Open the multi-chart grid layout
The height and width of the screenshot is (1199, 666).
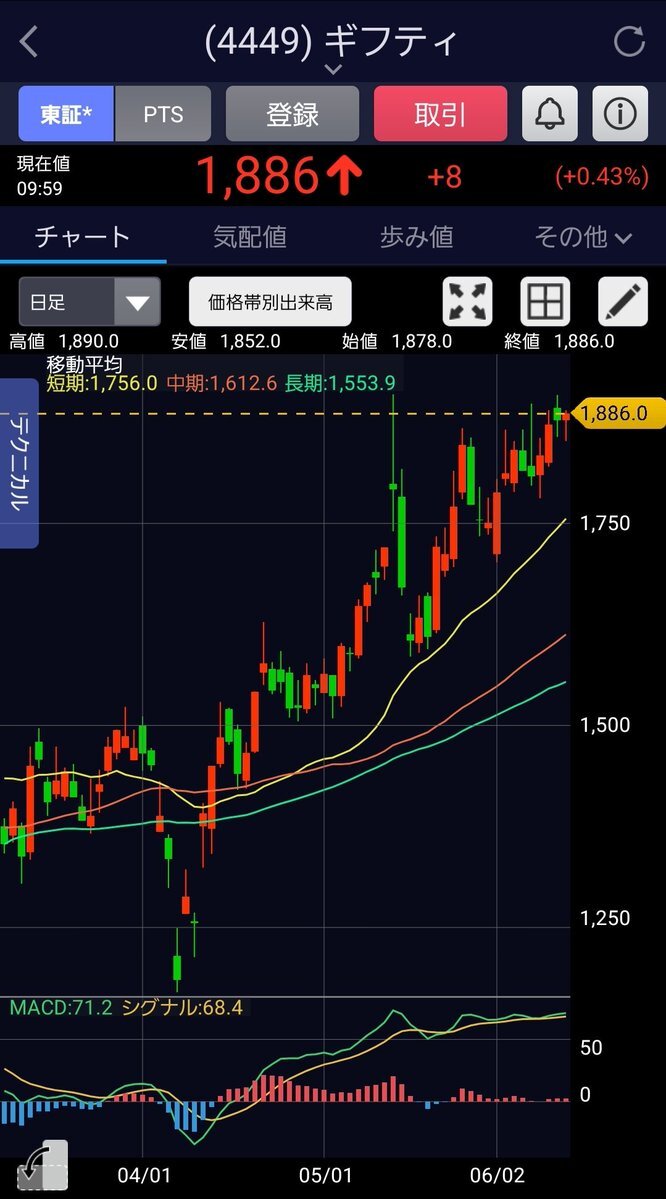coord(546,301)
